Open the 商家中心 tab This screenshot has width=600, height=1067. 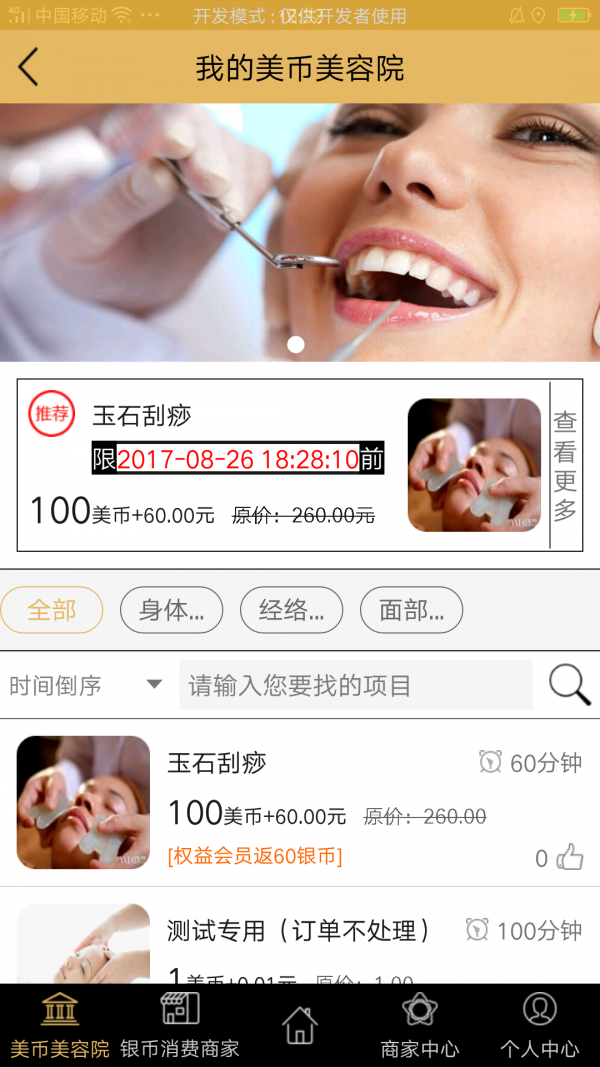(x=420, y=1025)
